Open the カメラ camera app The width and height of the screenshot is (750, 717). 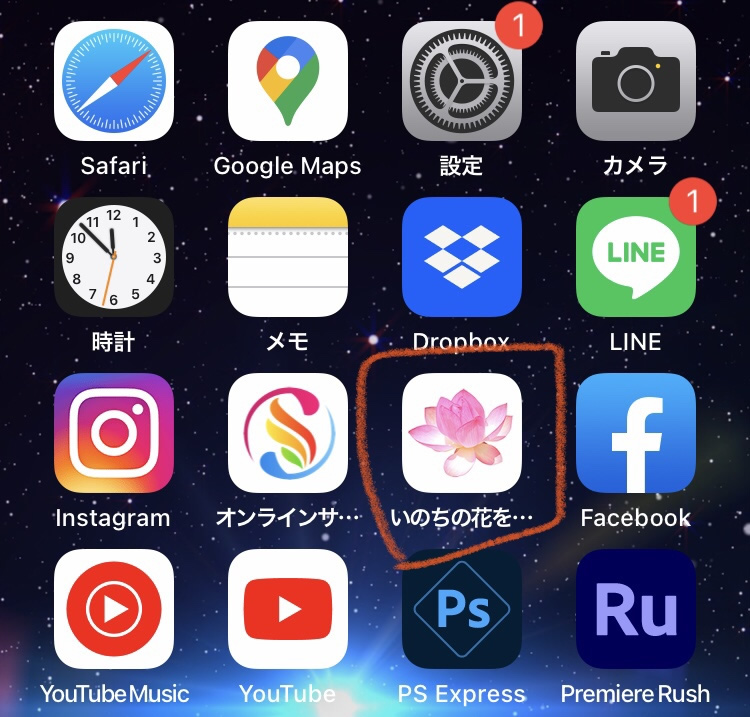coord(635,80)
